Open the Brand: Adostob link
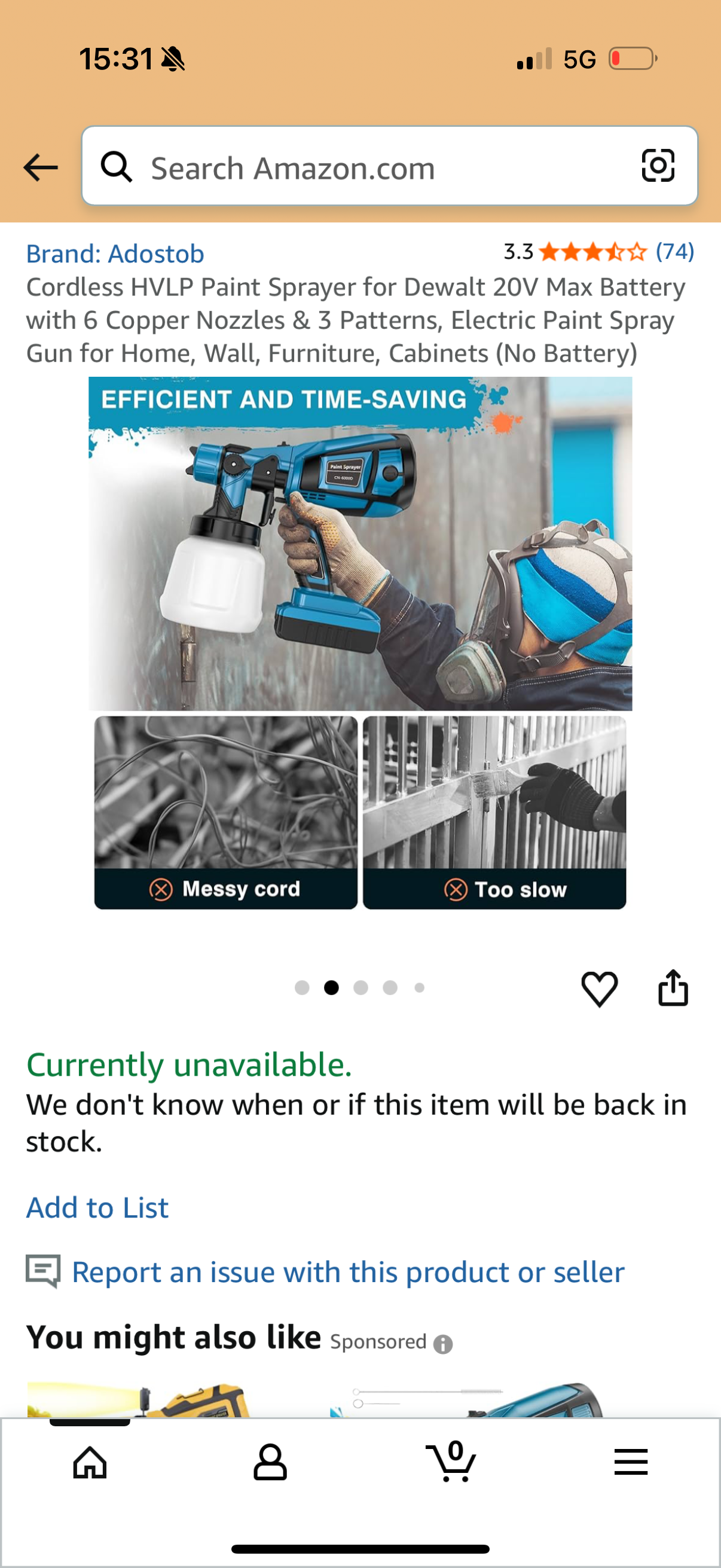721x1568 pixels. point(114,254)
